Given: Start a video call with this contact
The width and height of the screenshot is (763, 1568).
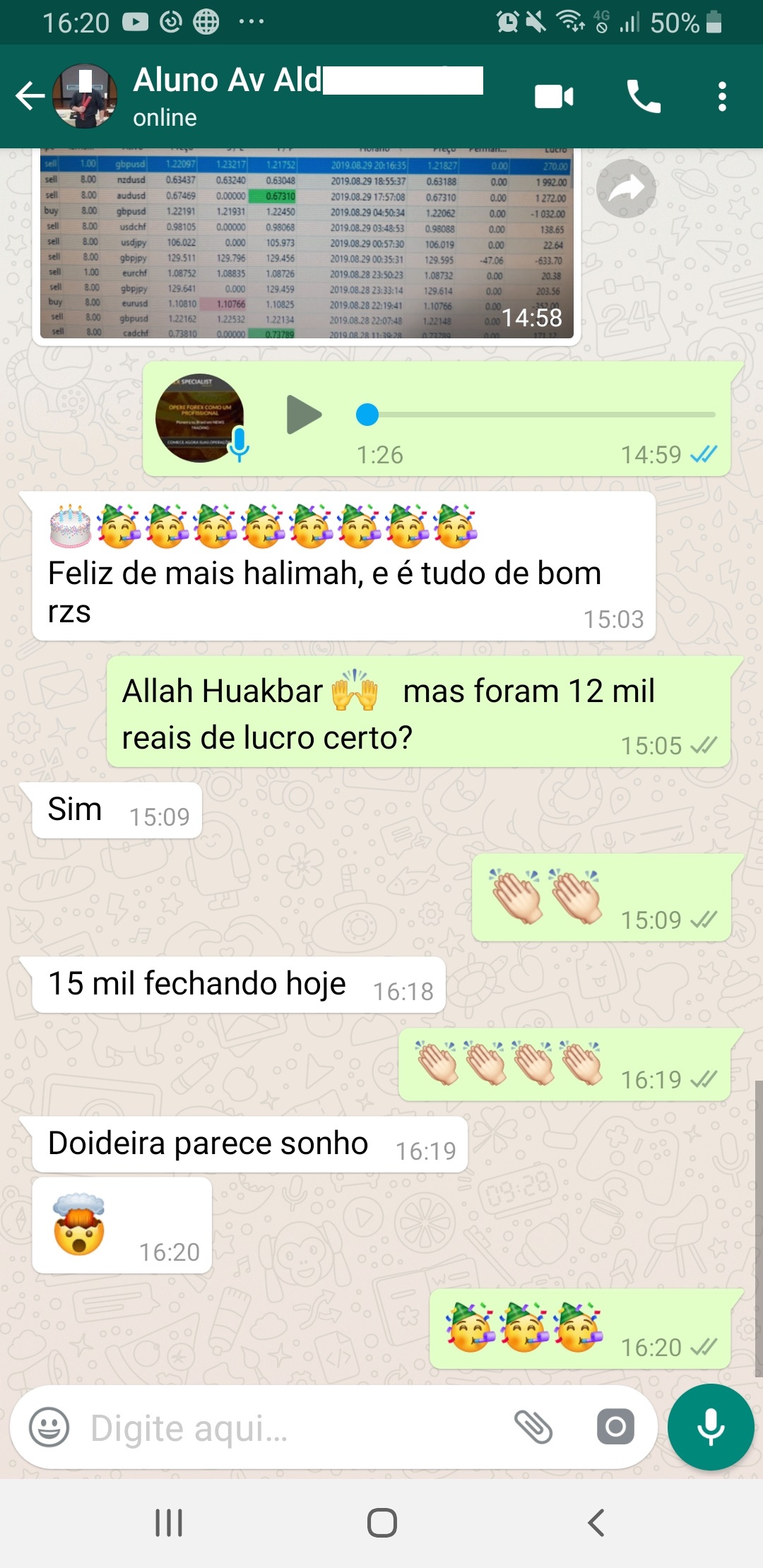Looking at the screenshot, I should 554,96.
